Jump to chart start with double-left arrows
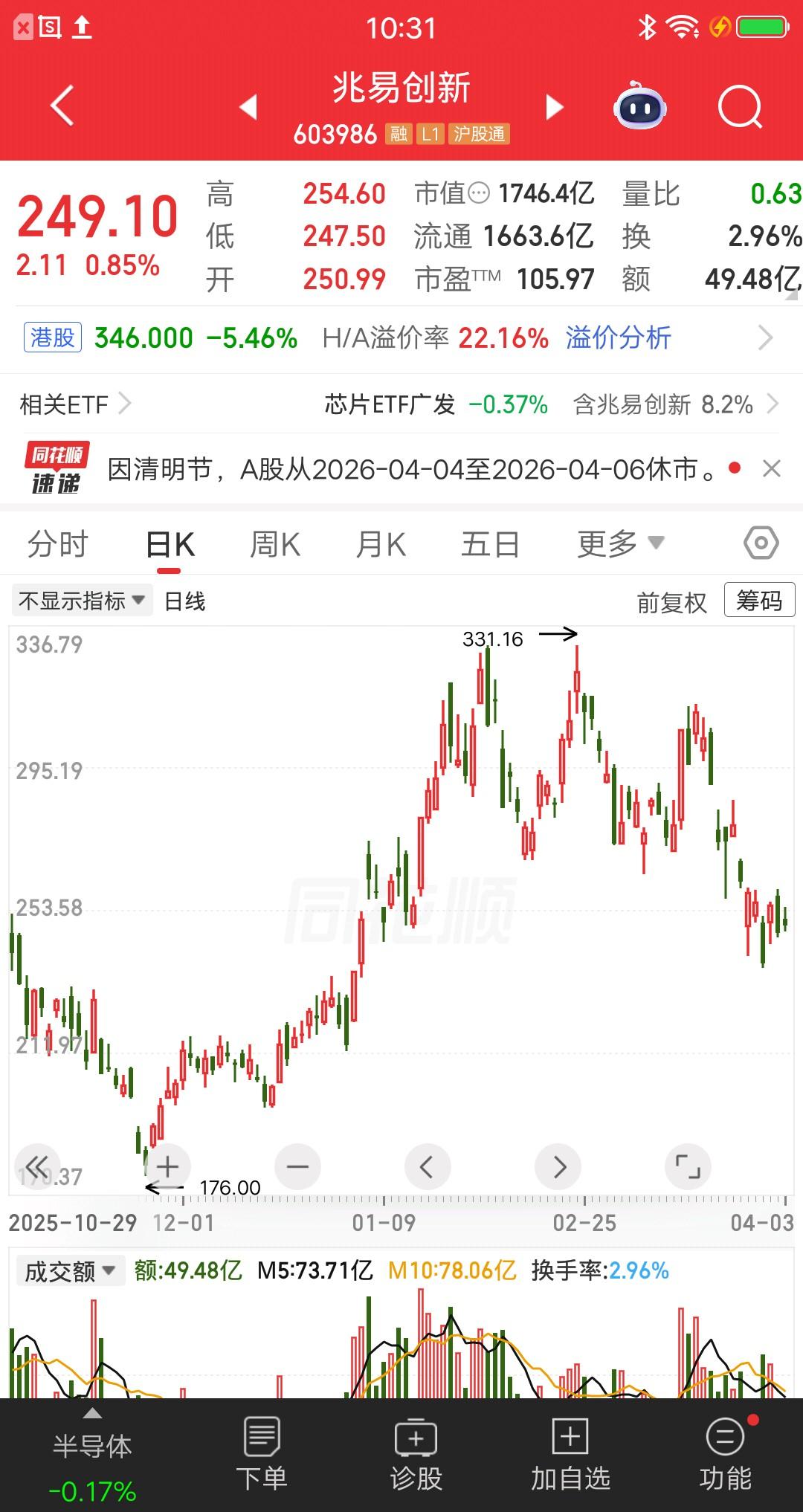Viewport: 803px width, 1512px height. [39, 1166]
